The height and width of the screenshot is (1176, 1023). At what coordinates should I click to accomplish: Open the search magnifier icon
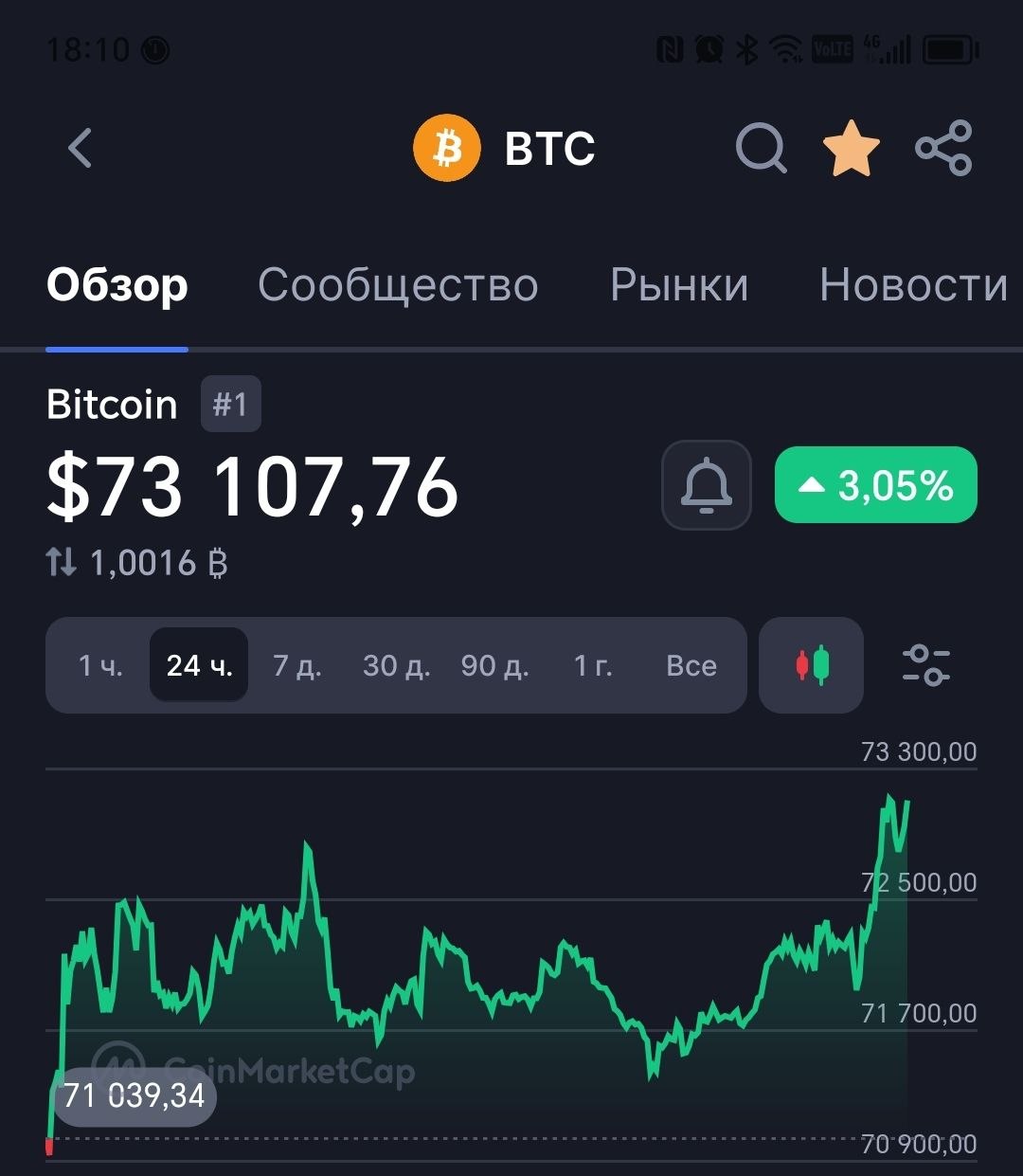[x=761, y=149]
